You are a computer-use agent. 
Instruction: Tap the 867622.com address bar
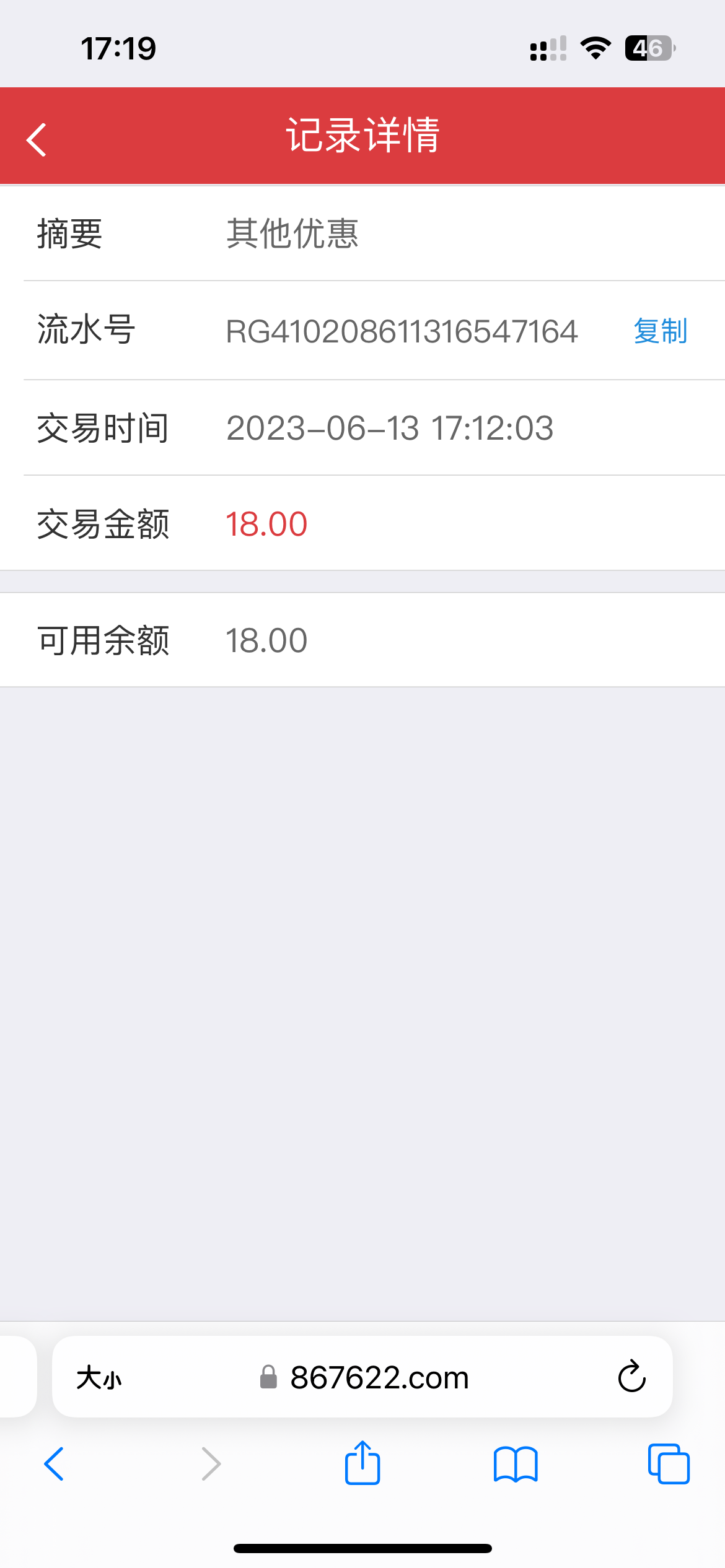point(378,1378)
